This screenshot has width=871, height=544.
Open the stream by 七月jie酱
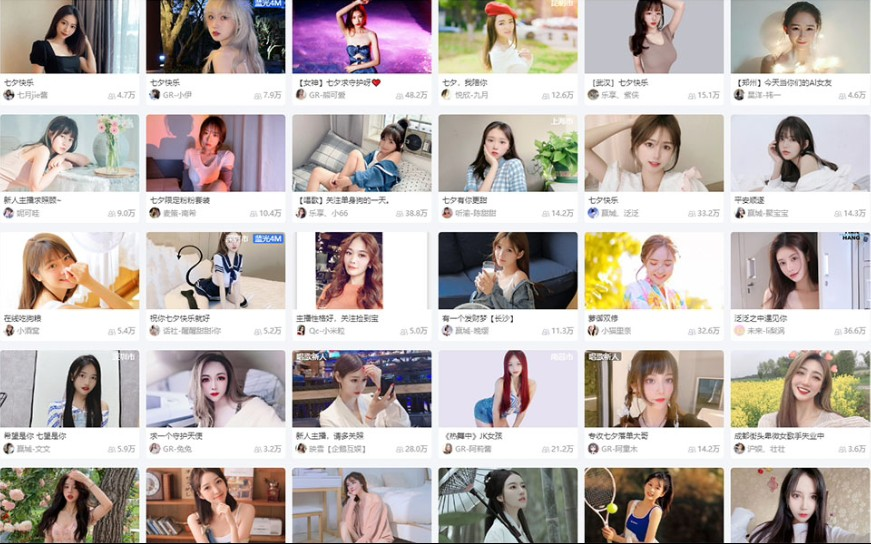69,37
